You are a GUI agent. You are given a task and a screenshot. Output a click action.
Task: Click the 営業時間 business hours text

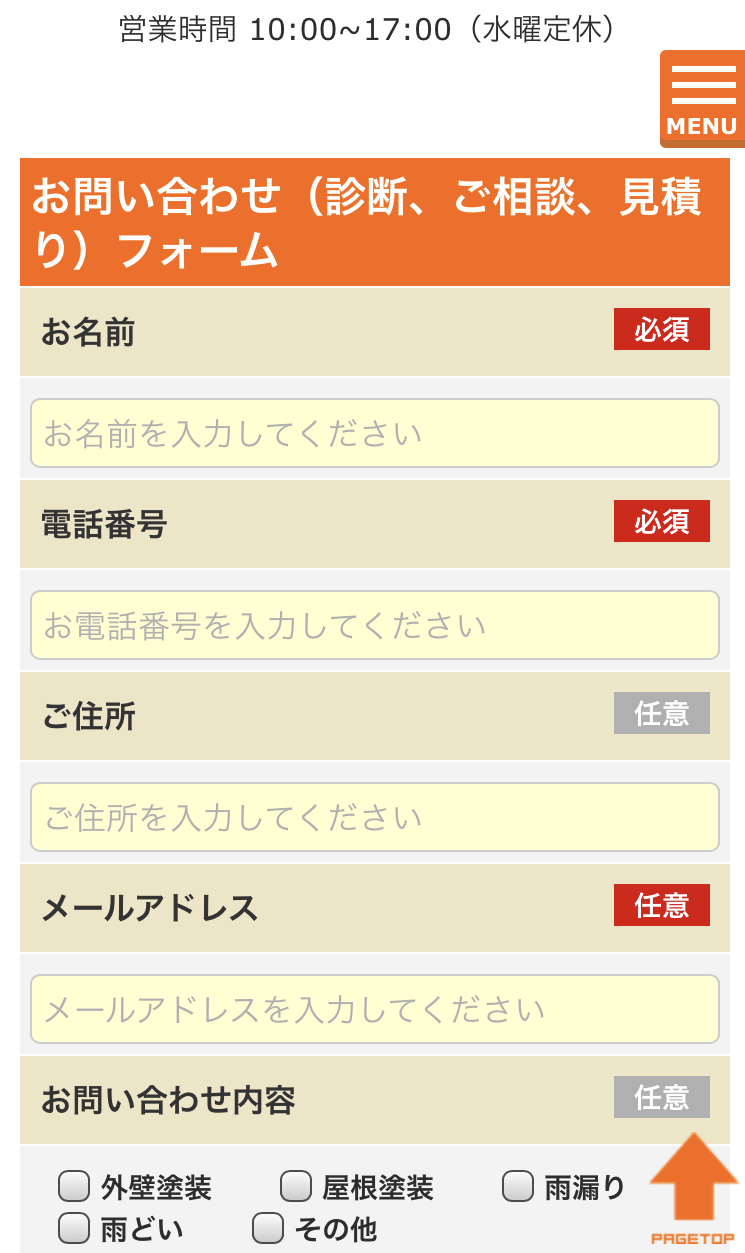368,30
